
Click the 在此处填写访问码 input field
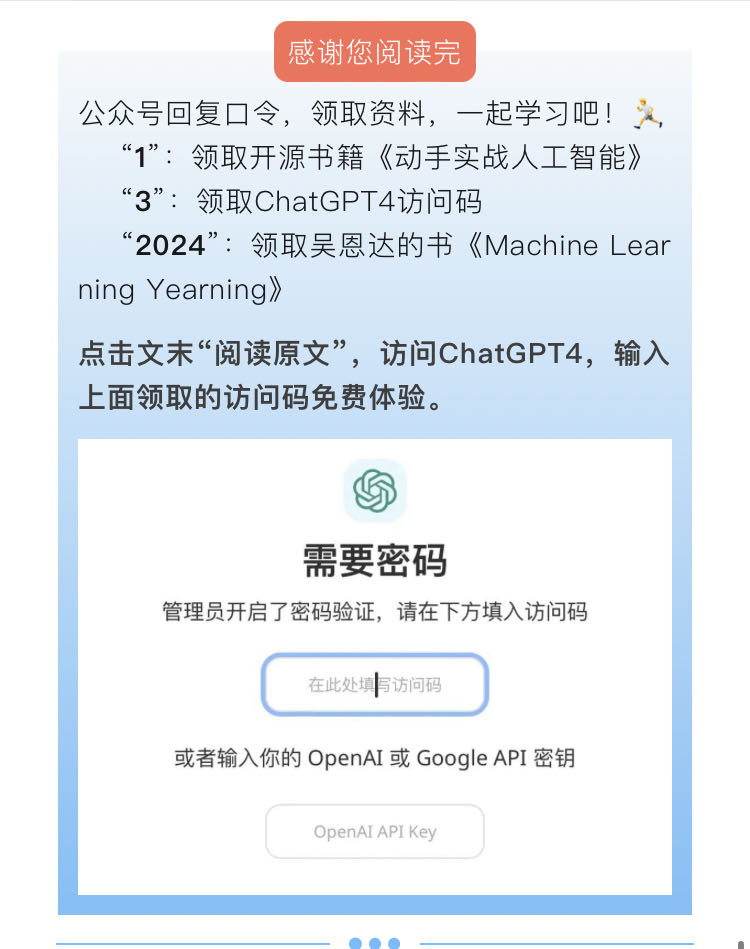[374, 684]
